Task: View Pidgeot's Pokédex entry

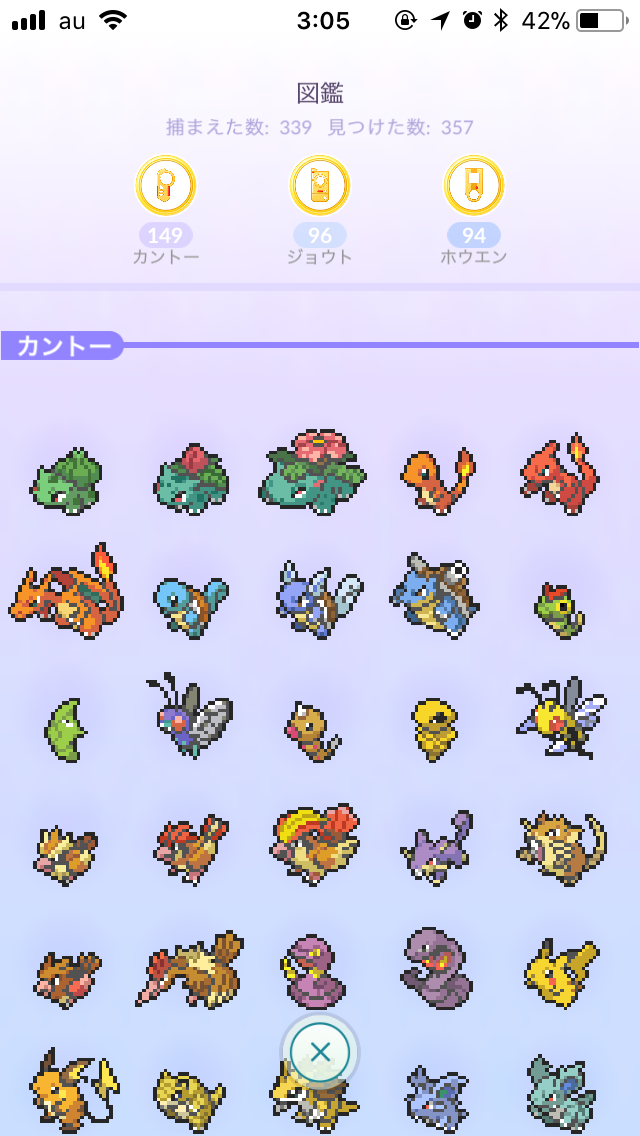Action: click(313, 845)
